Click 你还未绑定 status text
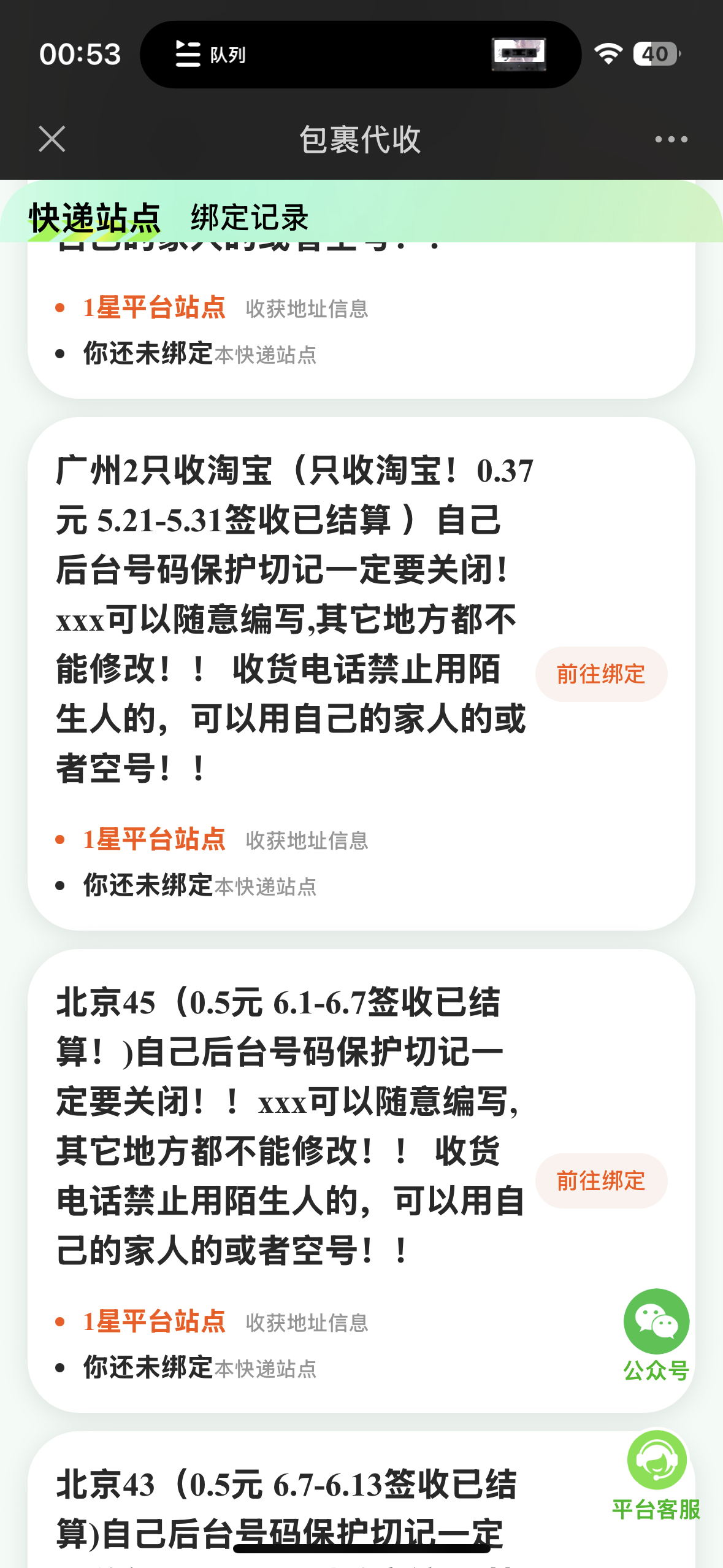Screen dimensions: 723x1568 tap(147, 353)
